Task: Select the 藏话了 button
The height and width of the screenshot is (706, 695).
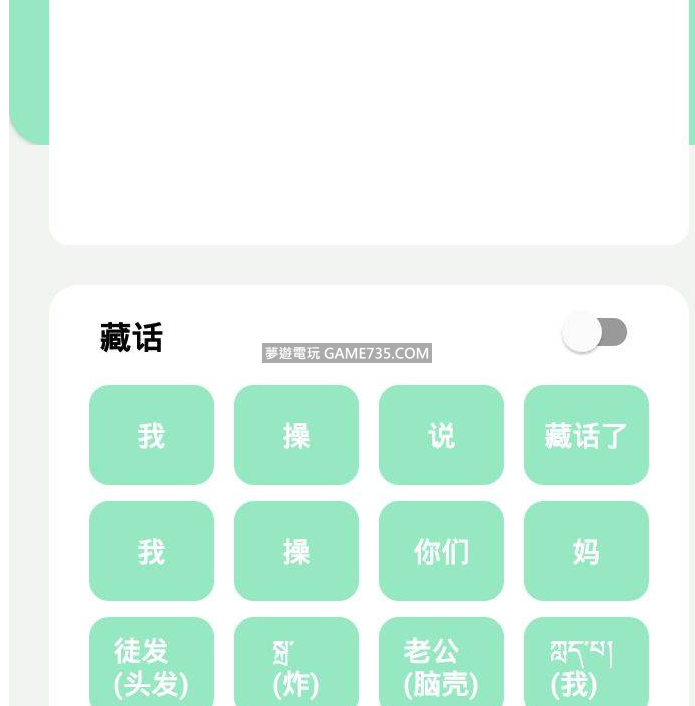Action: 586,435
